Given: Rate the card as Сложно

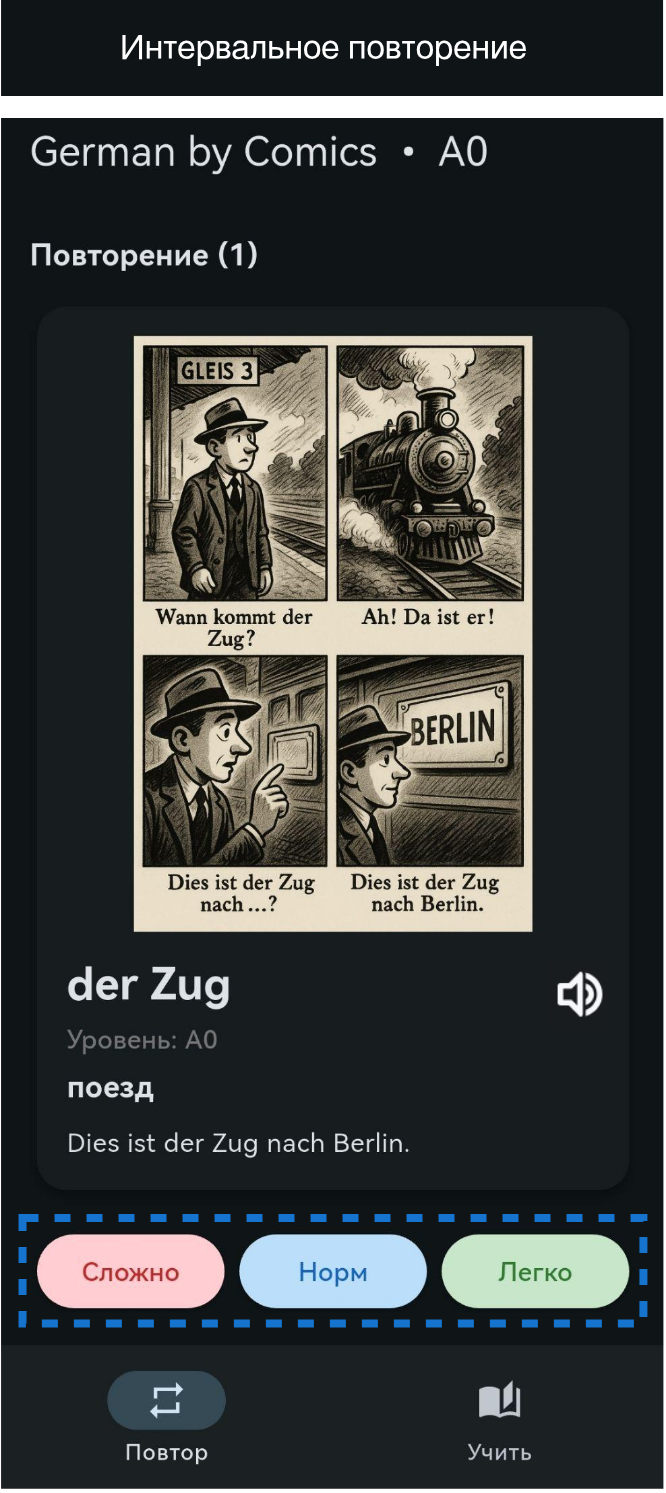Looking at the screenshot, I should (131, 1272).
